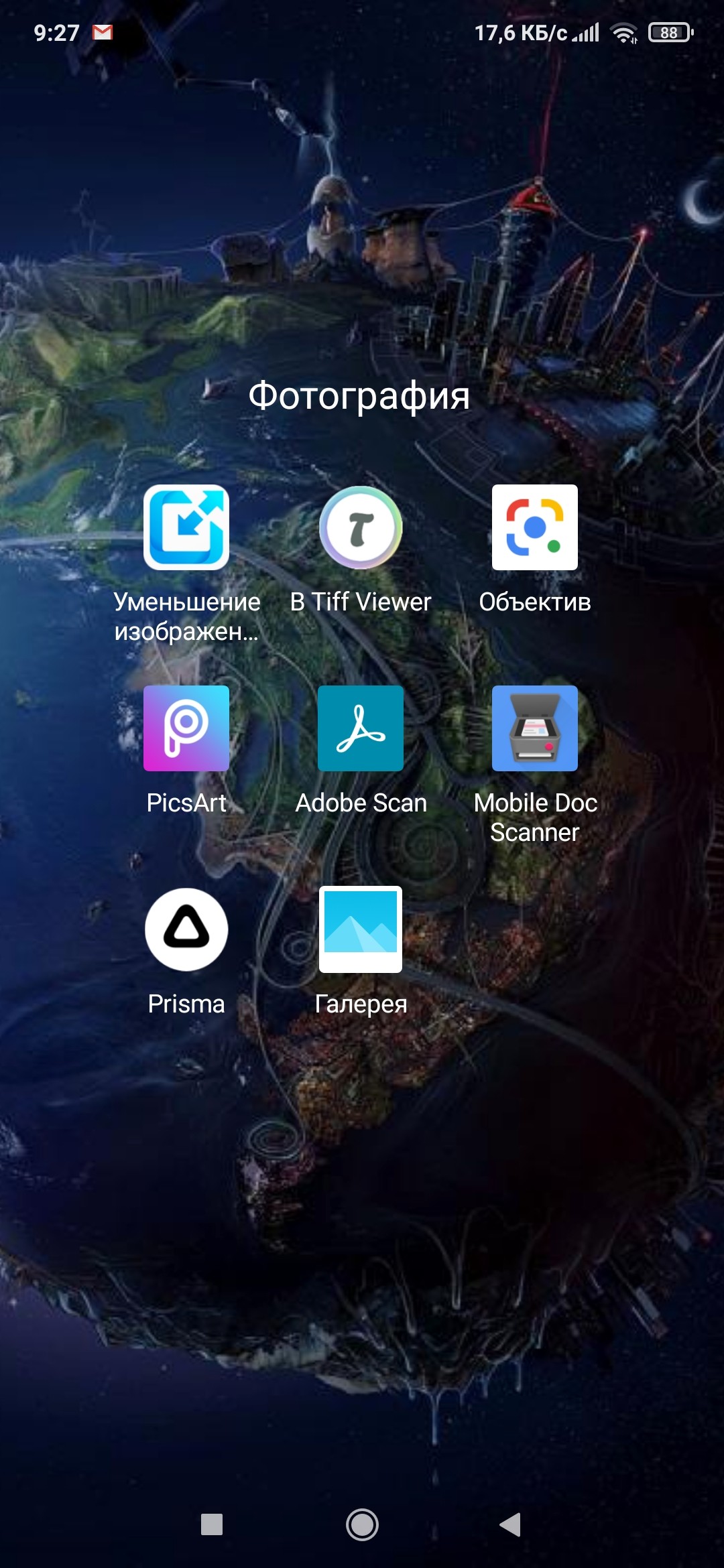Open Галерея

coord(361,929)
